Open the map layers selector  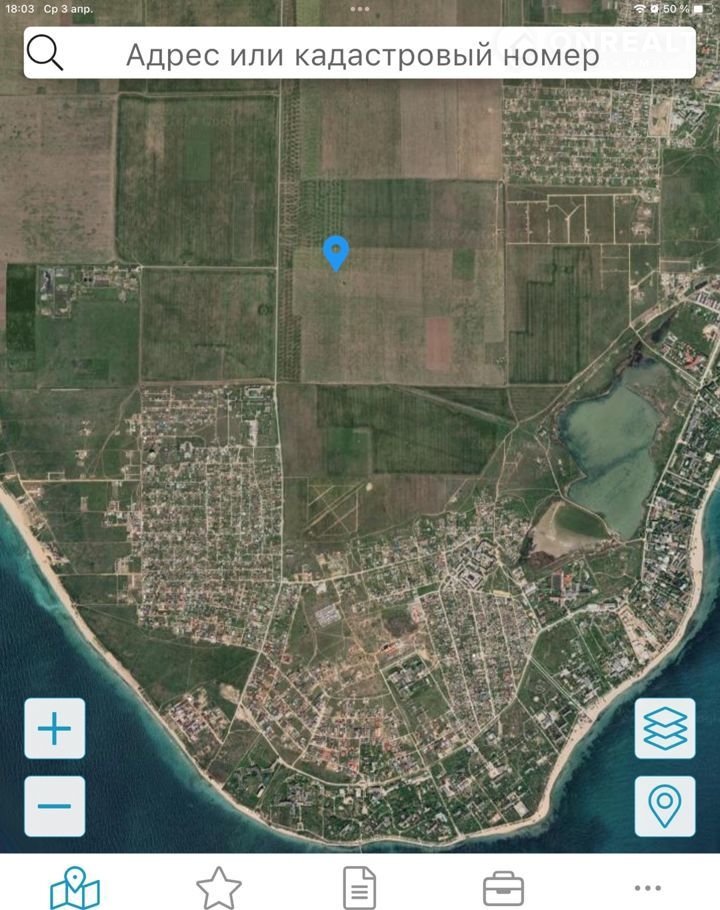pyautogui.click(x=665, y=728)
